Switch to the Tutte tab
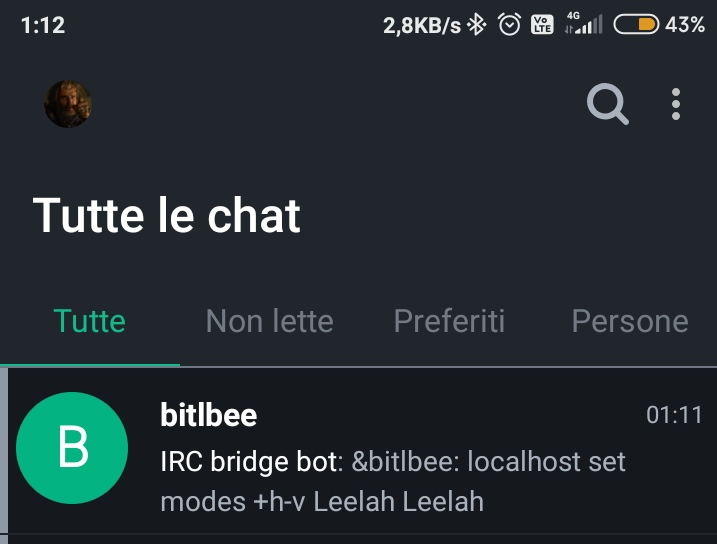Viewport: 717px width, 544px height. click(x=90, y=321)
